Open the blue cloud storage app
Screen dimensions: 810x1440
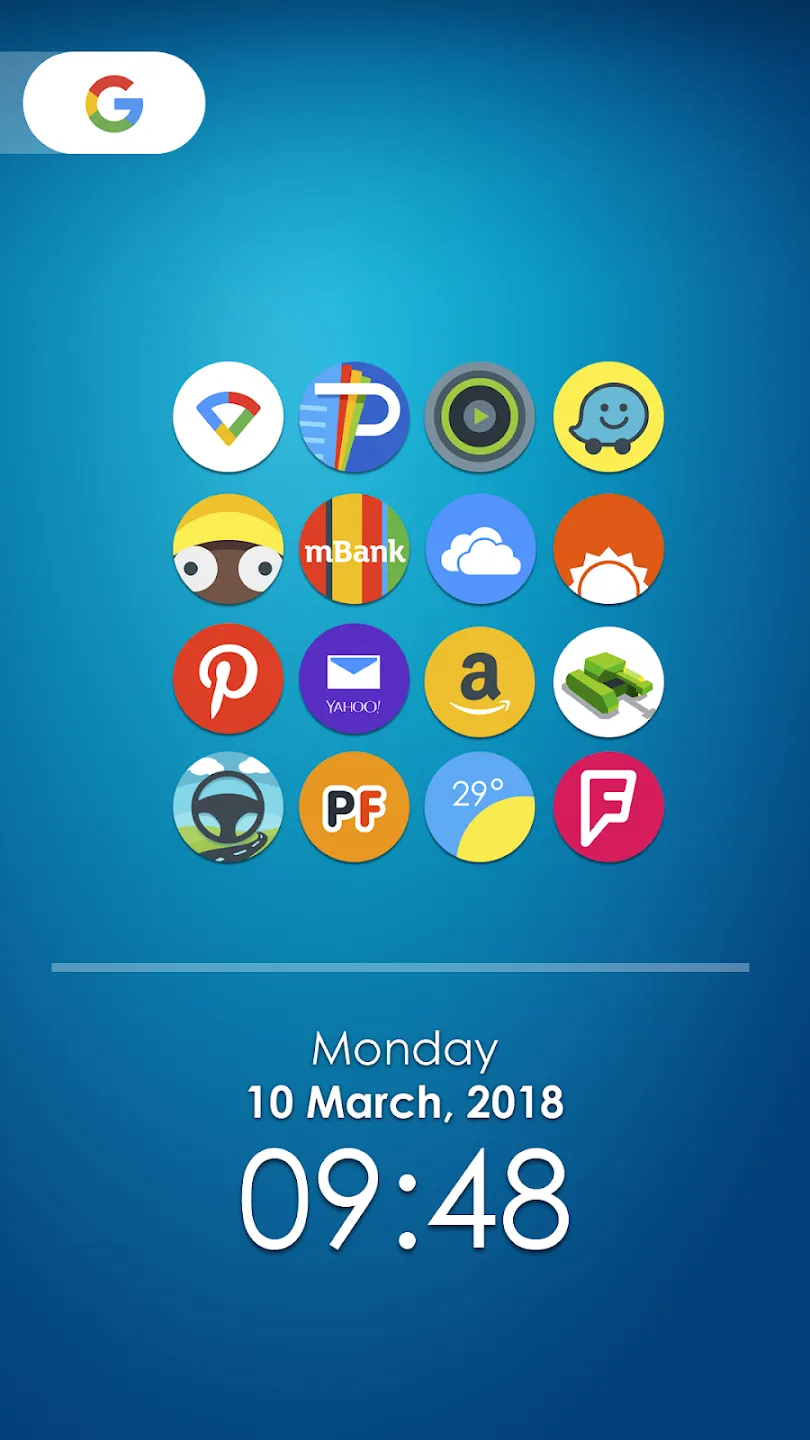click(x=480, y=549)
